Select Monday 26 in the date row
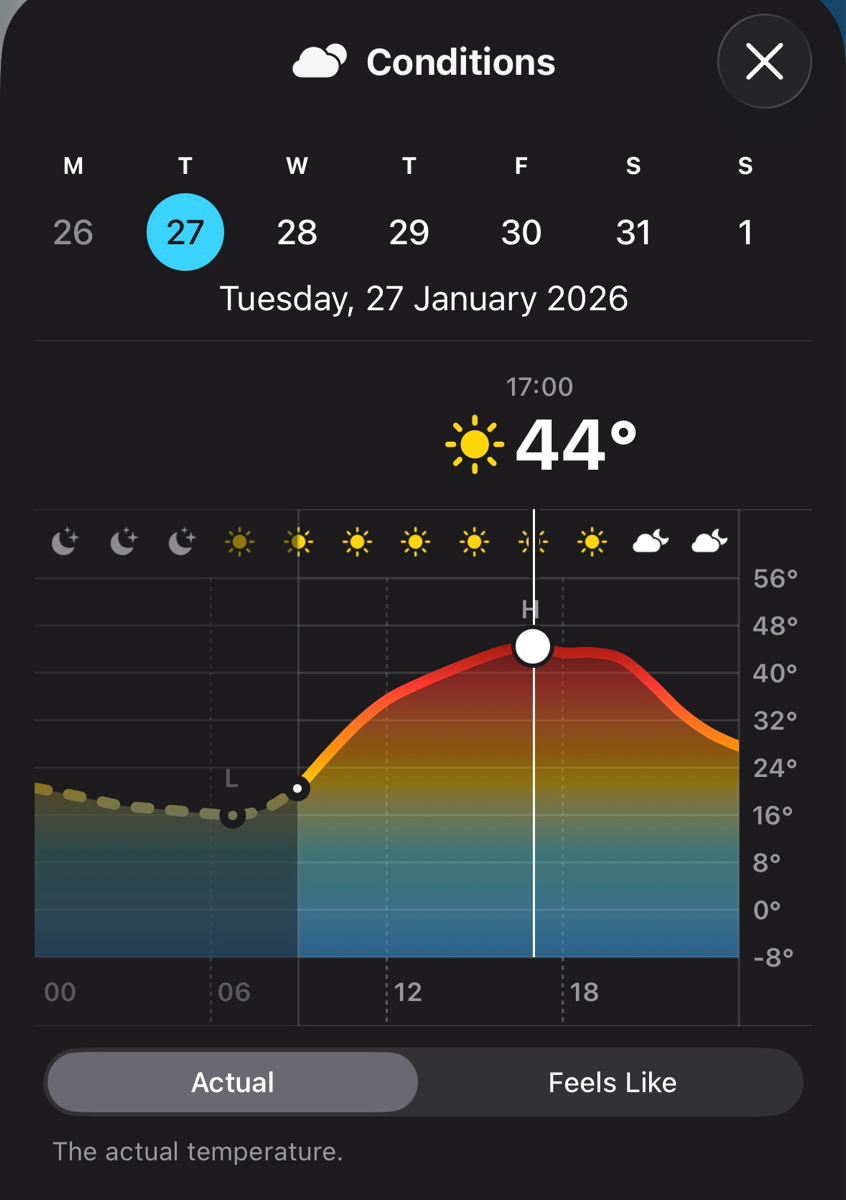The width and height of the screenshot is (846, 1200). tap(73, 232)
